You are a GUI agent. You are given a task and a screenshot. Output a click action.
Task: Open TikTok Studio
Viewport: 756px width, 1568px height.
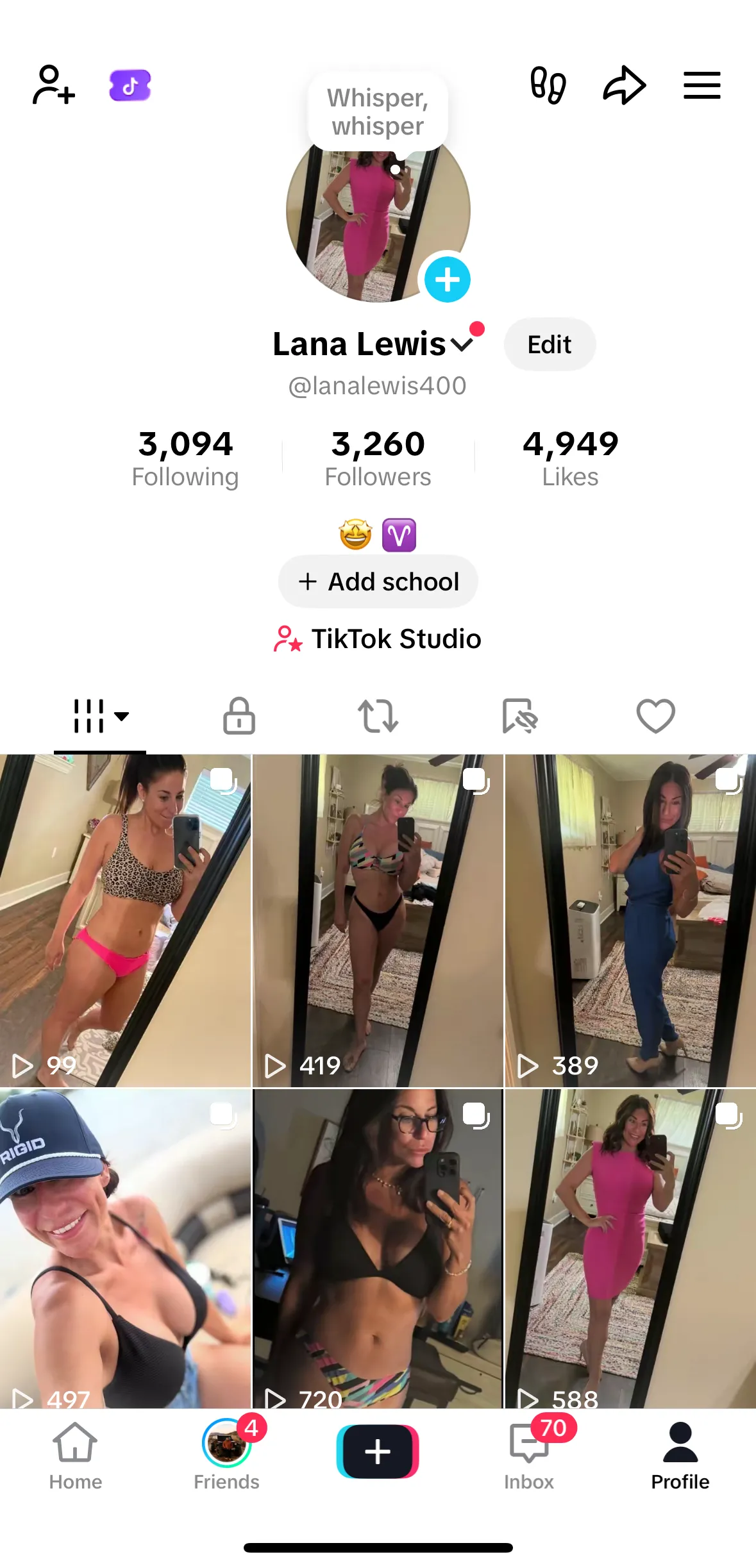(x=378, y=638)
